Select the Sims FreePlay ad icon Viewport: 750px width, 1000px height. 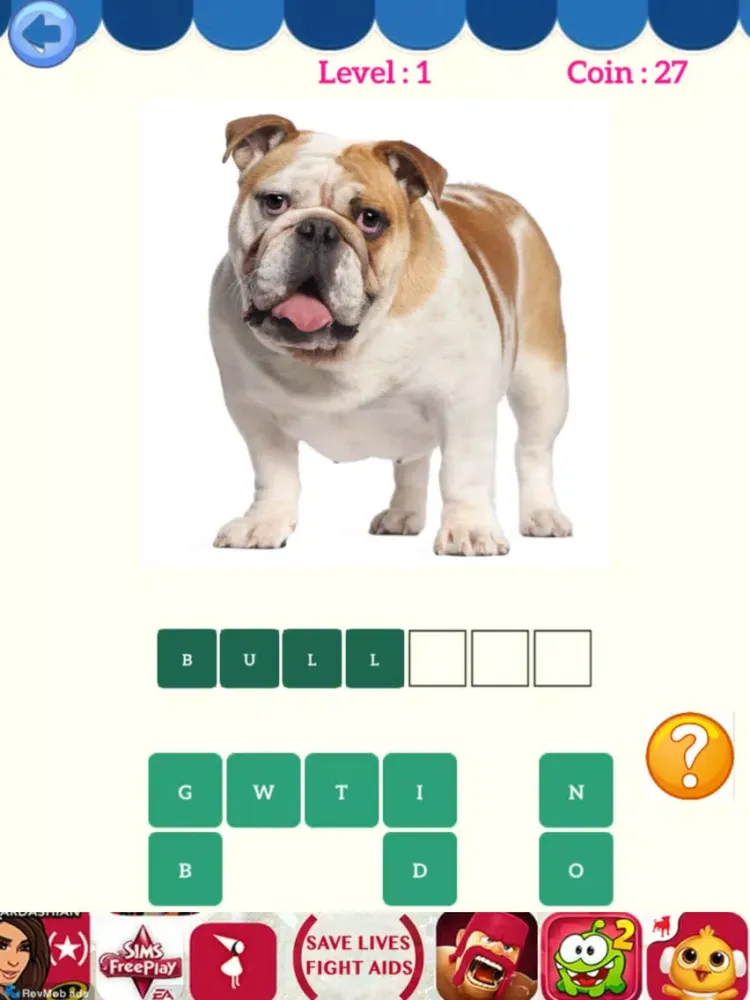coord(141,956)
